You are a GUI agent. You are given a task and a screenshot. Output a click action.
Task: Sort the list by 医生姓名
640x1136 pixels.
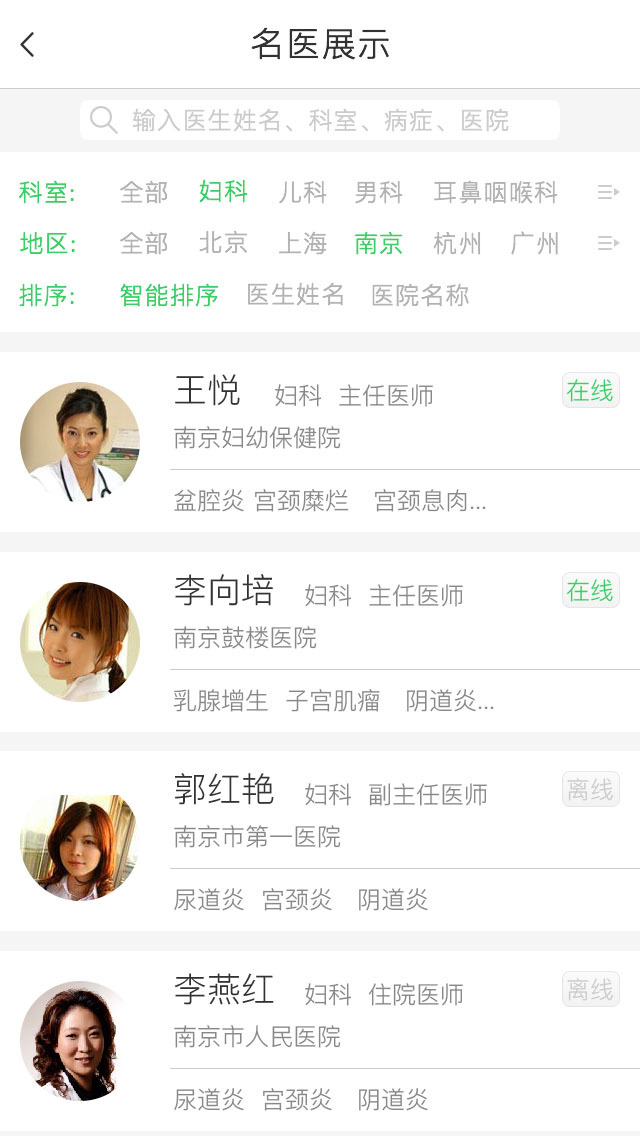(296, 296)
